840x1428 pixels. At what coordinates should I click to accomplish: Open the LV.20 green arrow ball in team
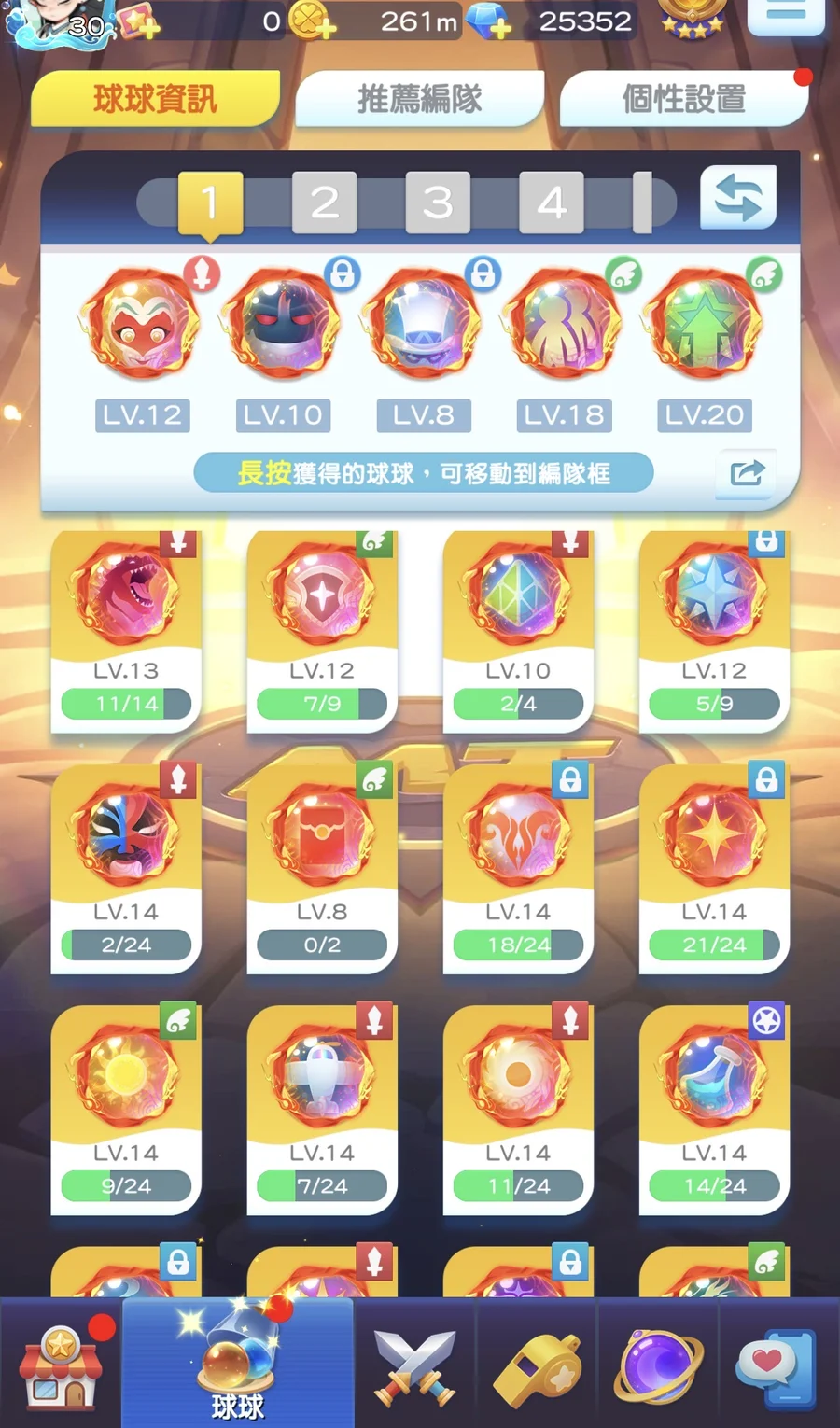click(x=706, y=325)
